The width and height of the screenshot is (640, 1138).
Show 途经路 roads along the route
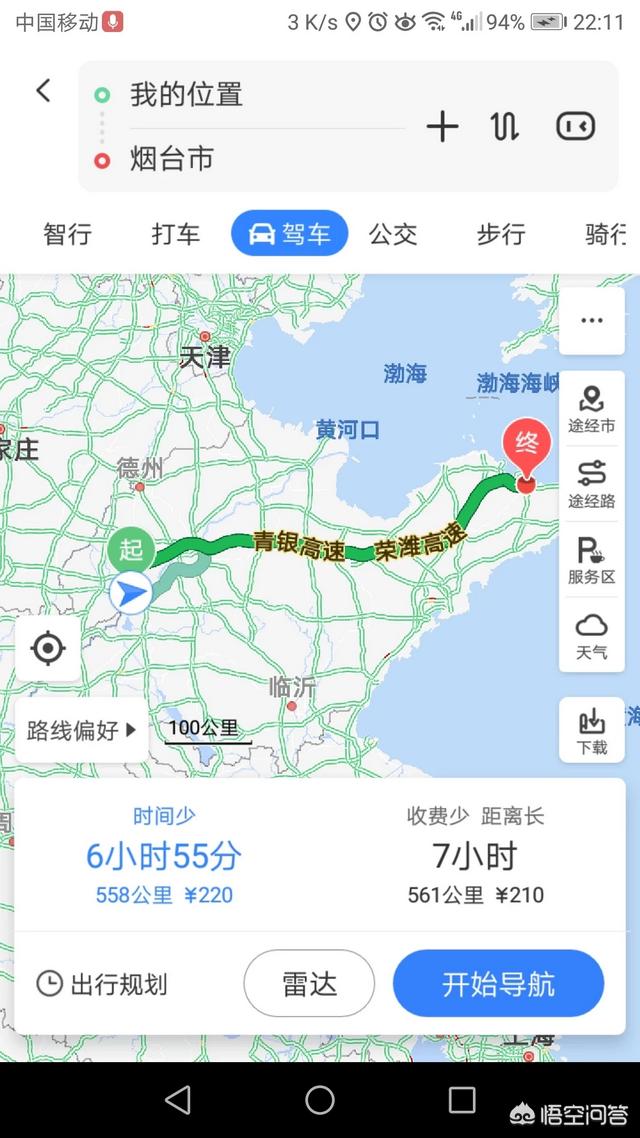tap(591, 485)
